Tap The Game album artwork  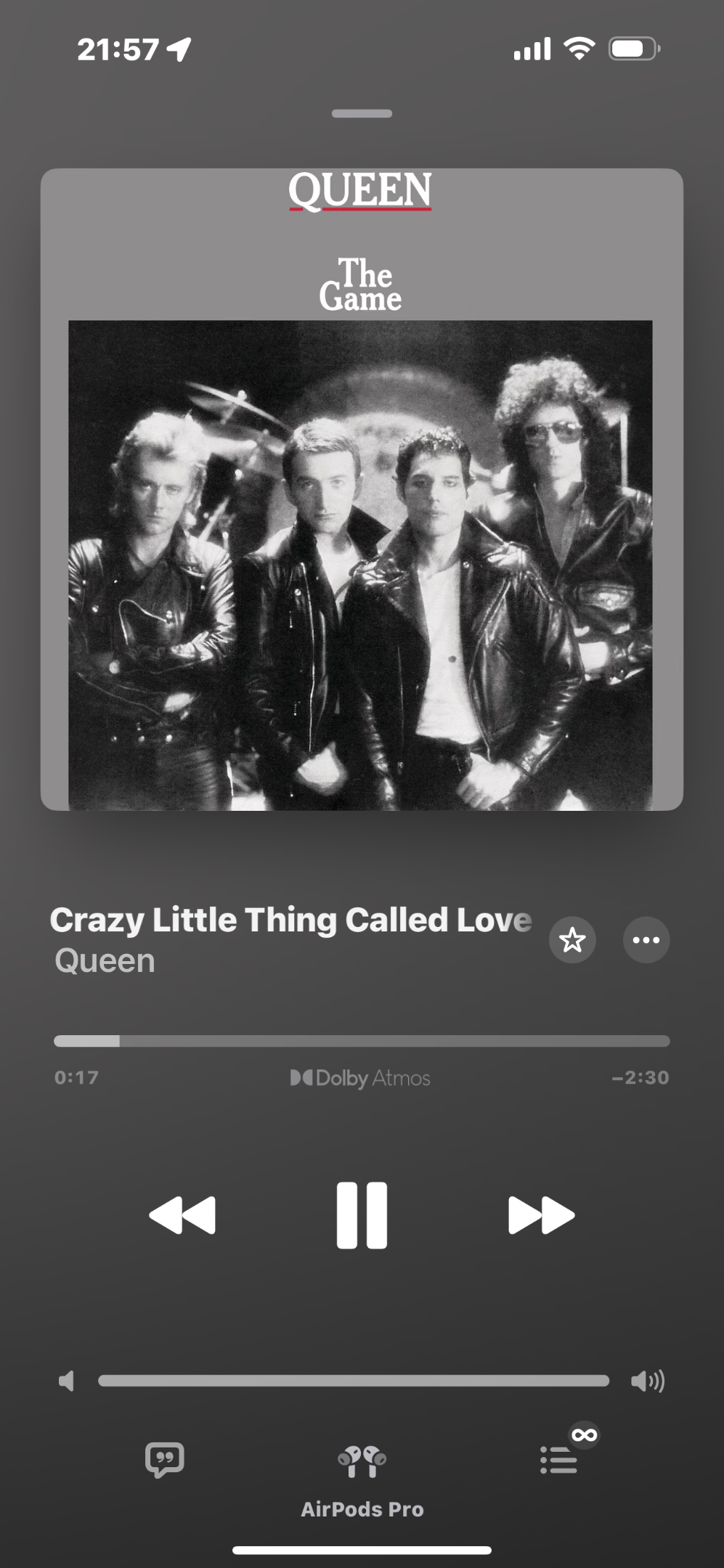click(x=362, y=489)
